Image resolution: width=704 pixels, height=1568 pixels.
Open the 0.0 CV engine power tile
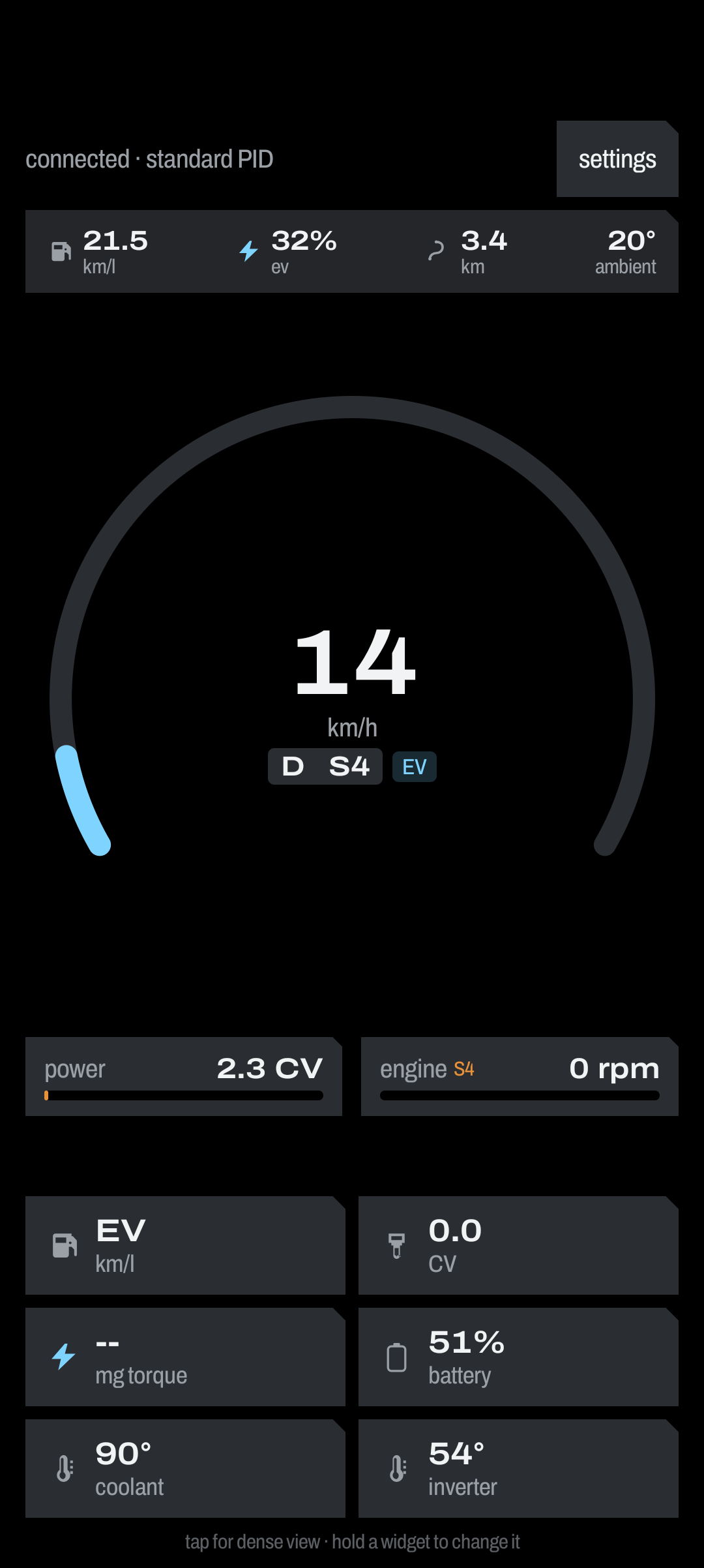click(518, 1245)
